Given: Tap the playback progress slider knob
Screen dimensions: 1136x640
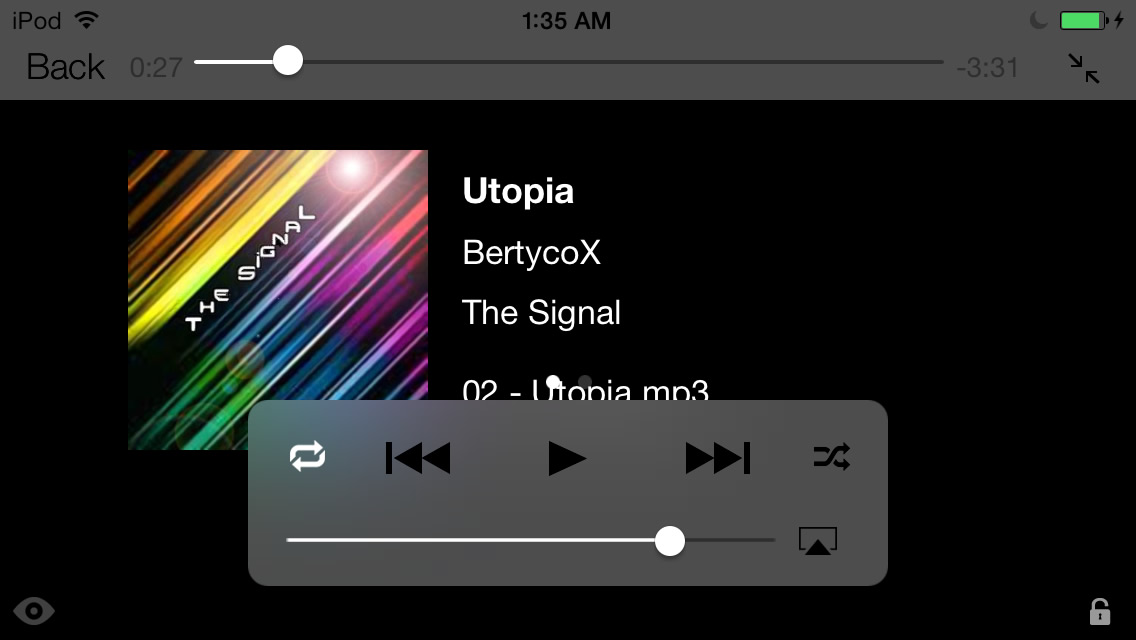Looking at the screenshot, I should [288, 61].
